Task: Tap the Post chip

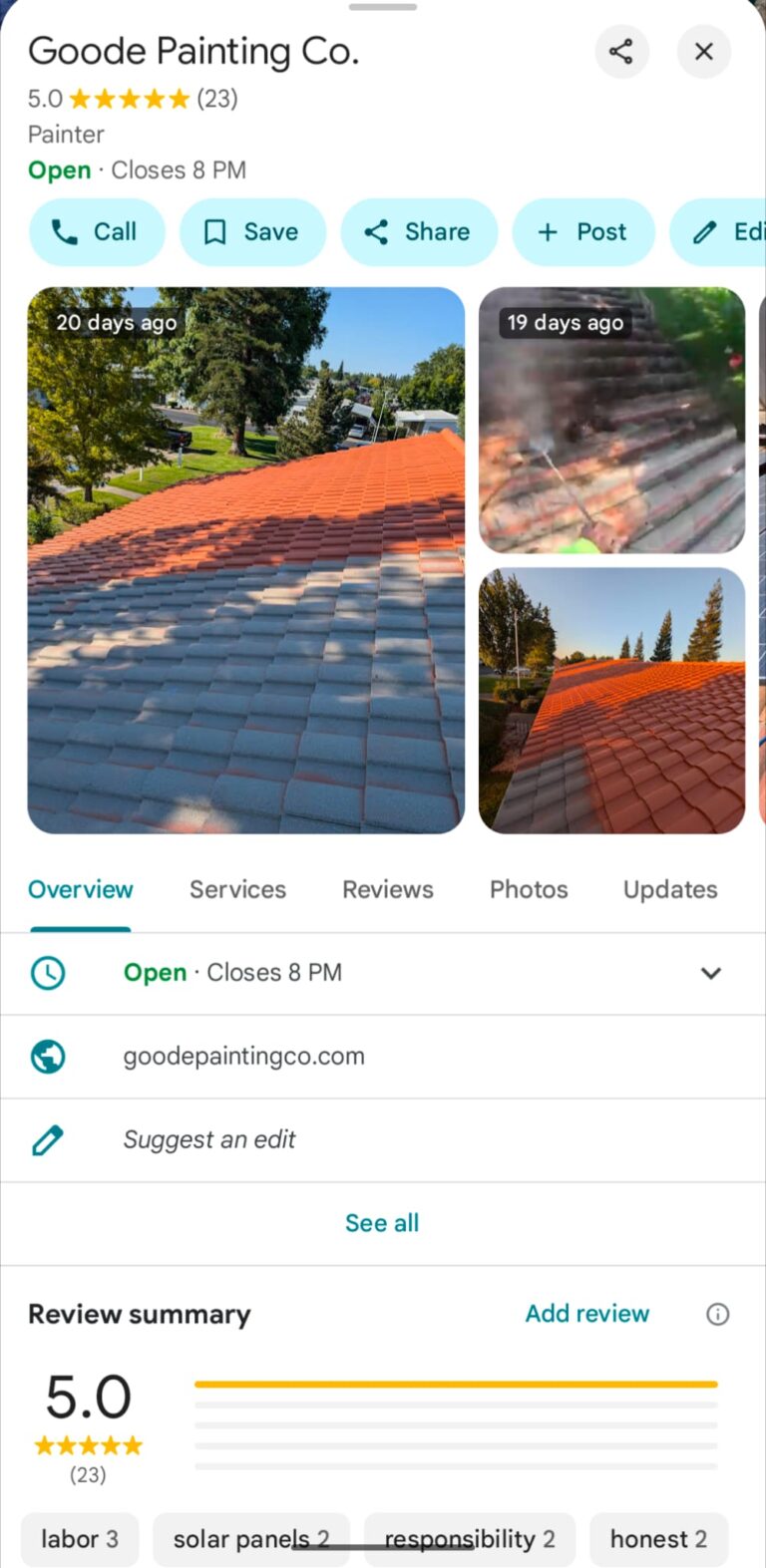Action: point(582,232)
